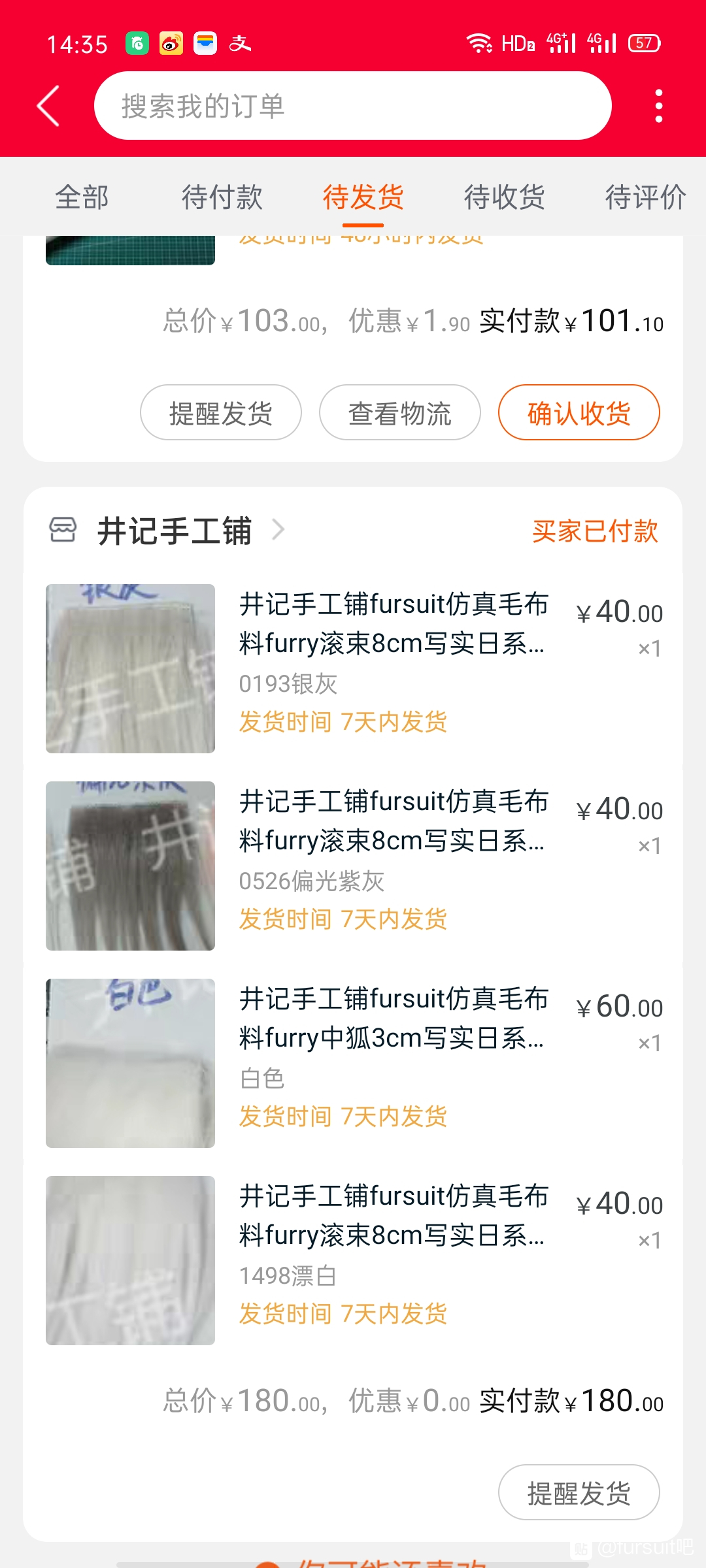Open the 待评价 tab
This screenshot has height=1568, width=706.
[645, 197]
